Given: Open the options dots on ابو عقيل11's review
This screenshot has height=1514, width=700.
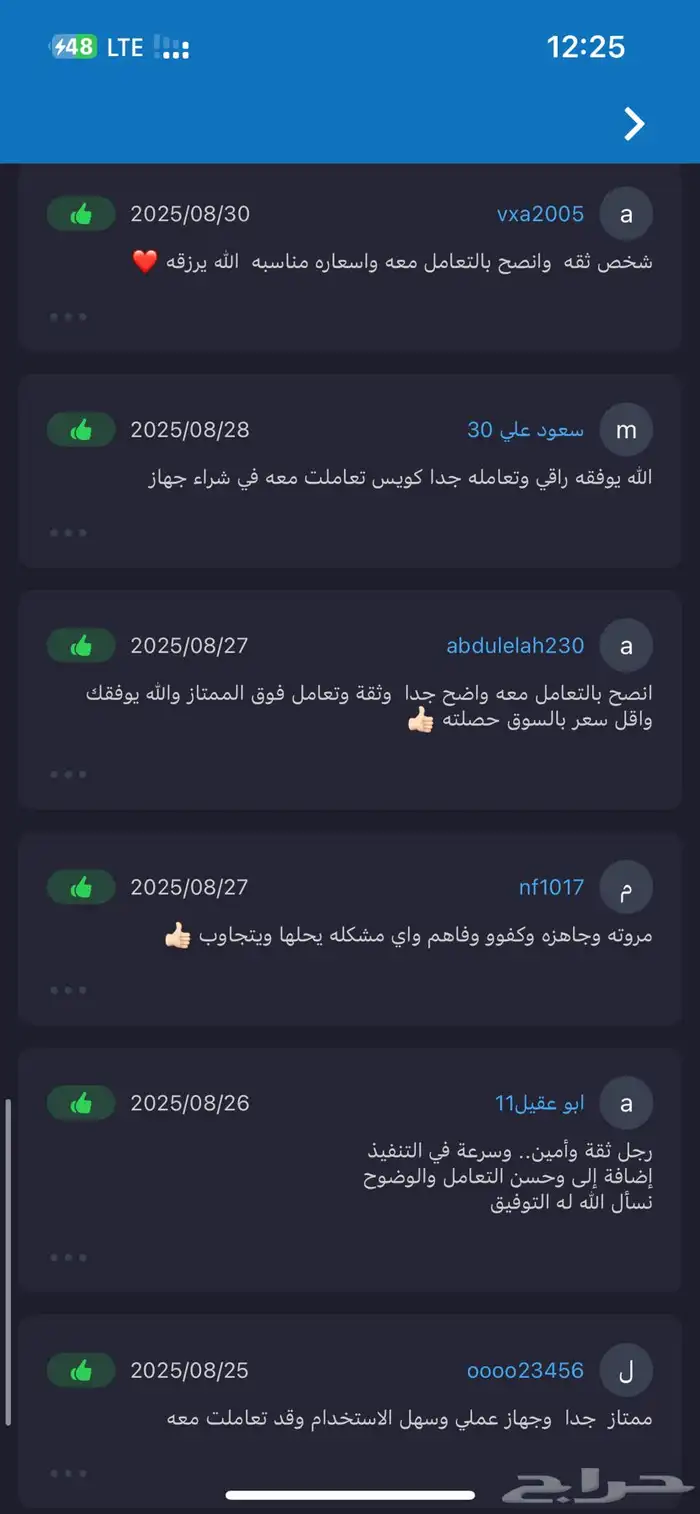Looking at the screenshot, I should 69,1257.
